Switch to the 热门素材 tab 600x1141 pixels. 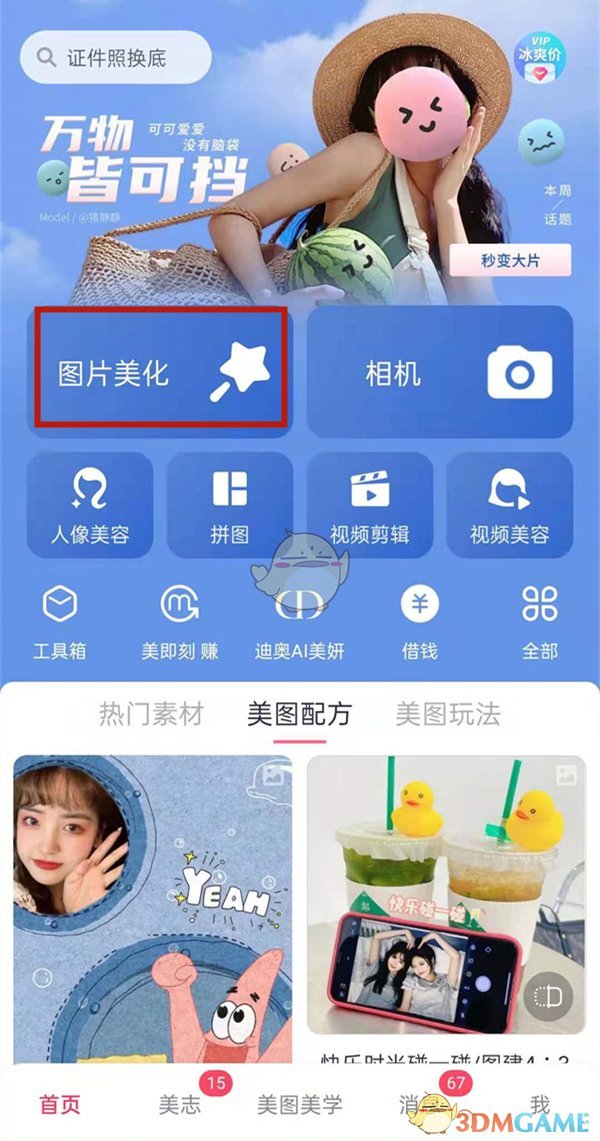point(151,714)
